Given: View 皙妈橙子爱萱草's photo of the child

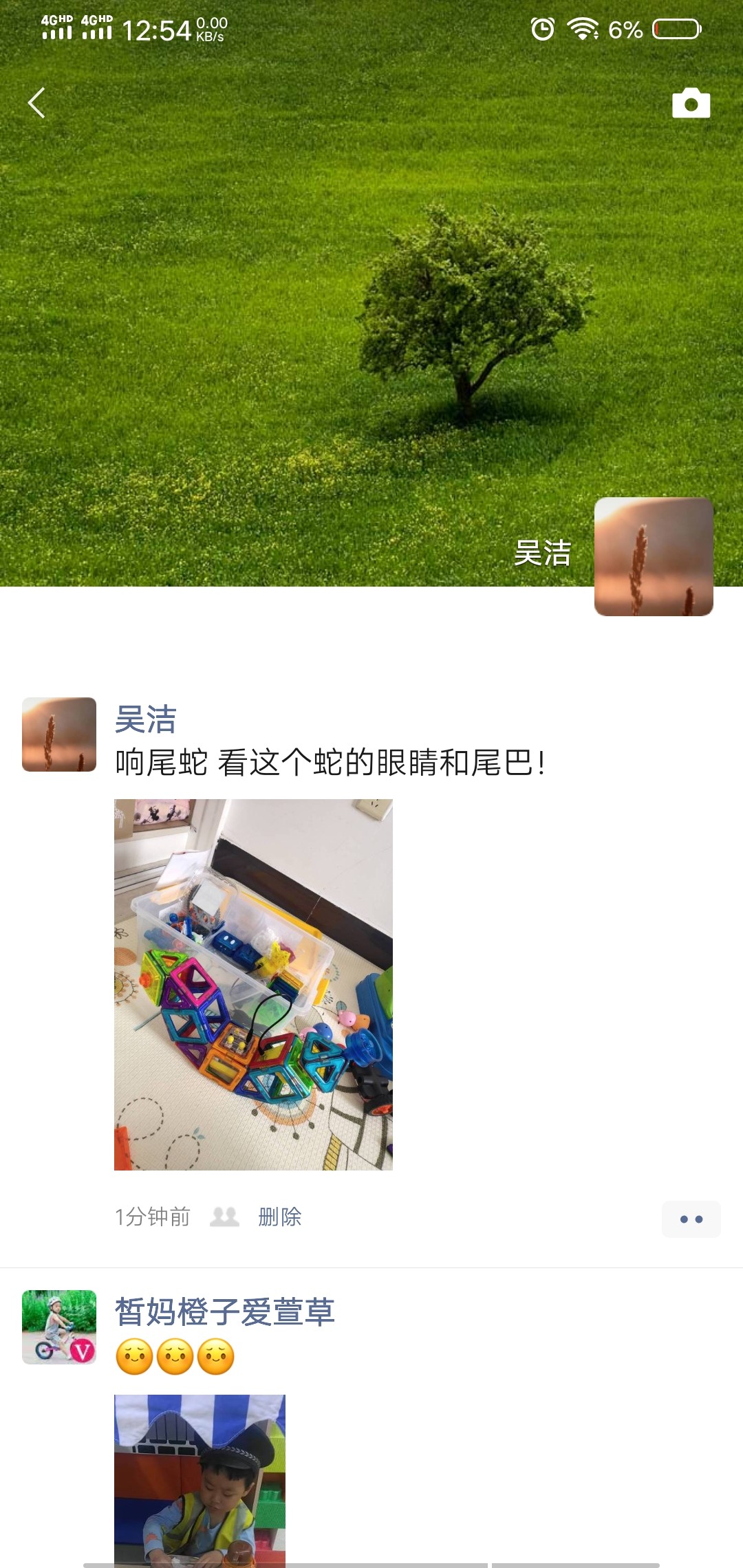Looking at the screenshot, I should [200, 1479].
